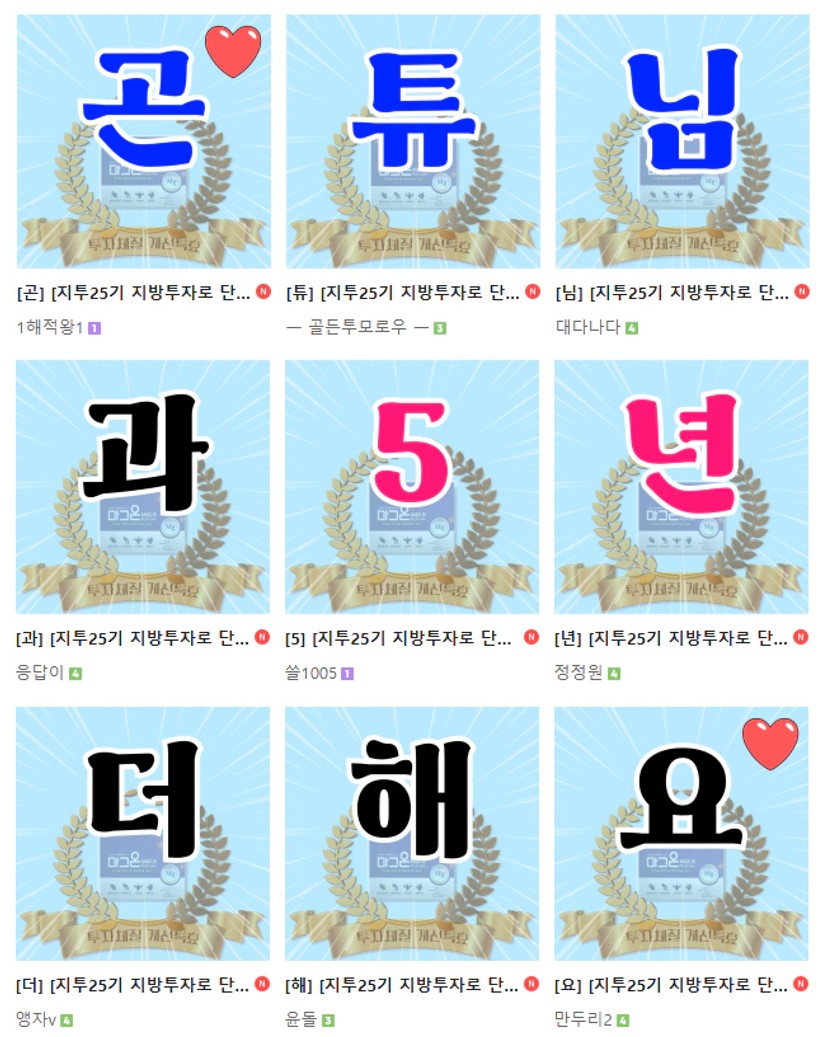Screen dimensions: 827x1037
Task: View author 쓸1005's profile
Action: (311, 673)
